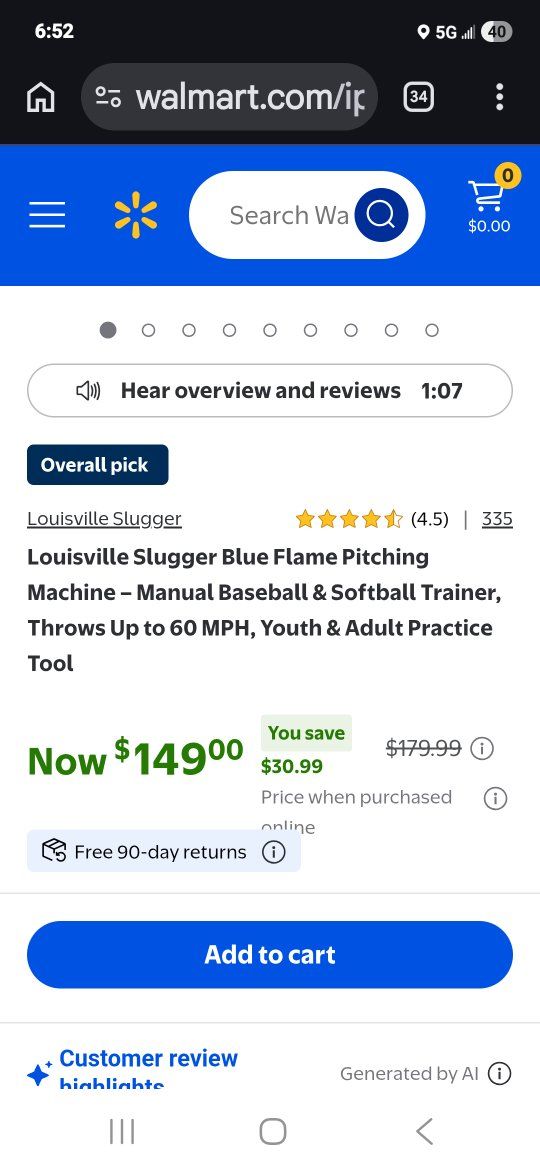Open the Walmart hamburger menu
540x1170 pixels.
(x=47, y=215)
